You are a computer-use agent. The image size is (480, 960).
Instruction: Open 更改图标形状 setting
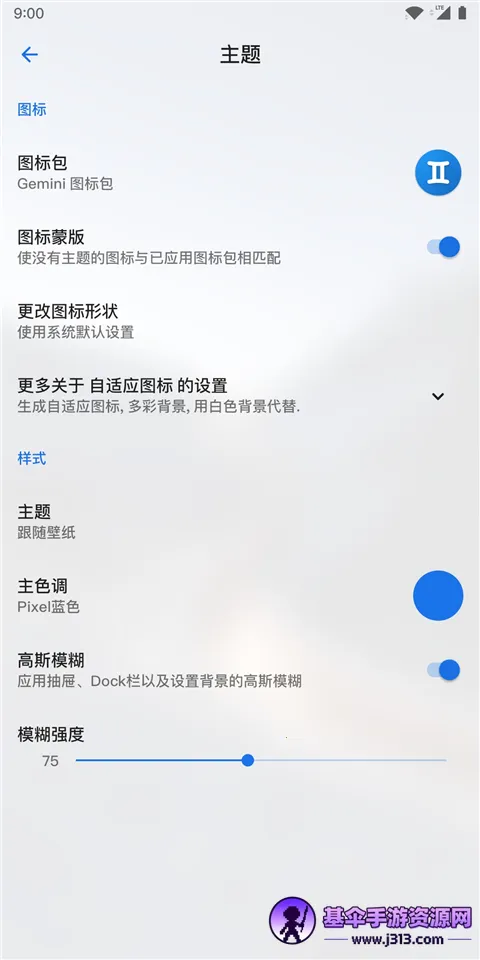click(x=240, y=321)
